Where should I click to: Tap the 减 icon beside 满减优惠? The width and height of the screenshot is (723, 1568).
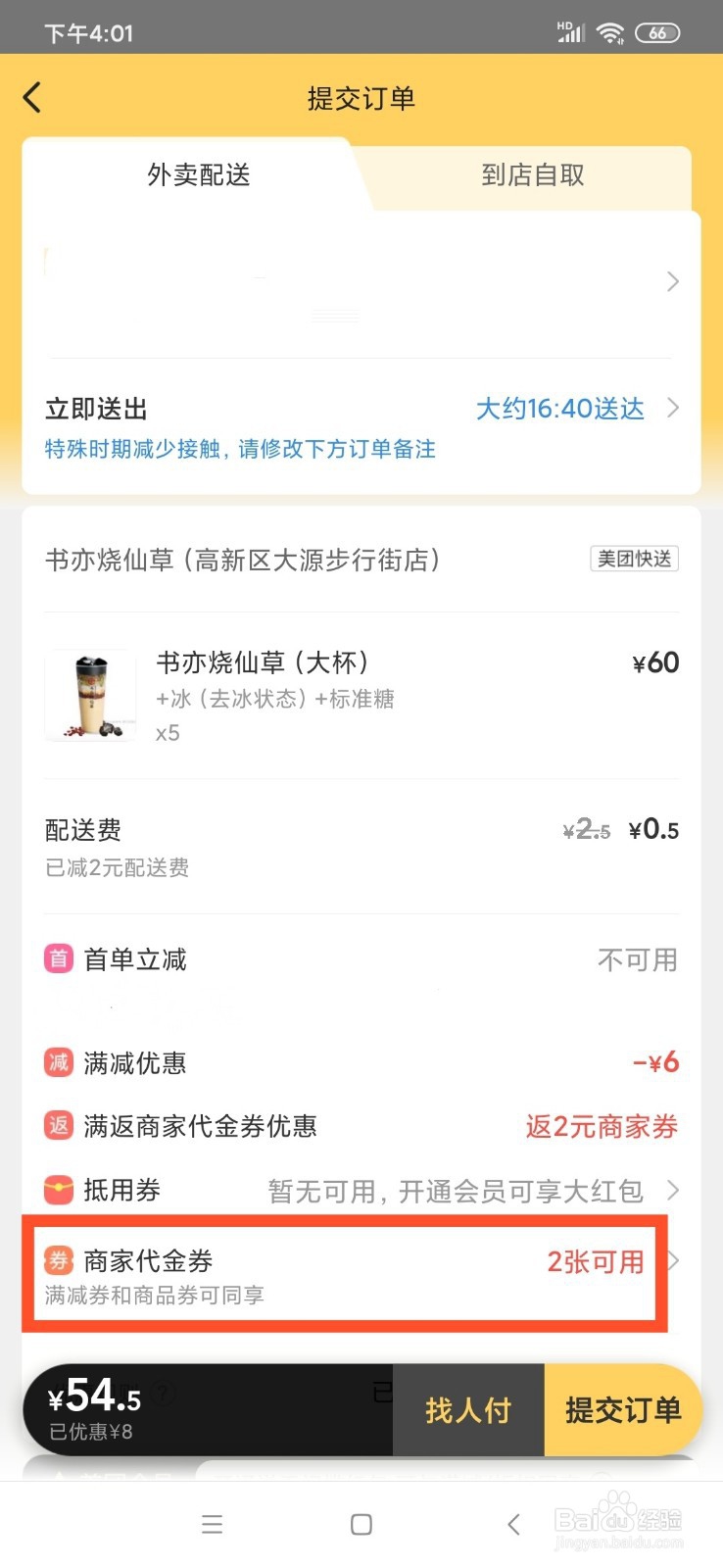click(x=59, y=1061)
